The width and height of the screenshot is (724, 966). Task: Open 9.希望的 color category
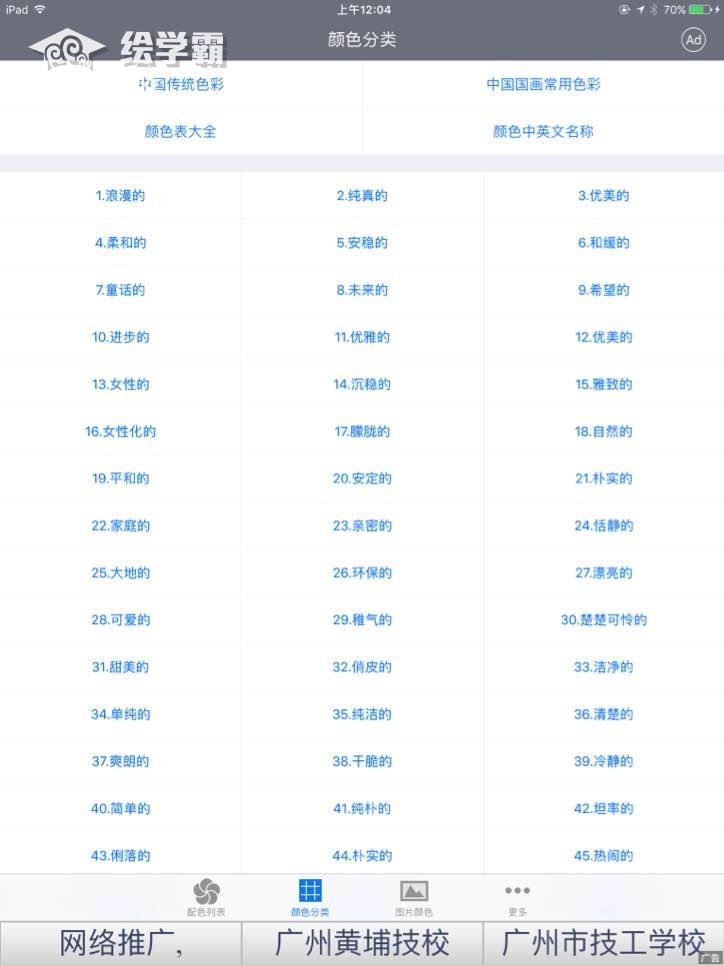point(604,290)
